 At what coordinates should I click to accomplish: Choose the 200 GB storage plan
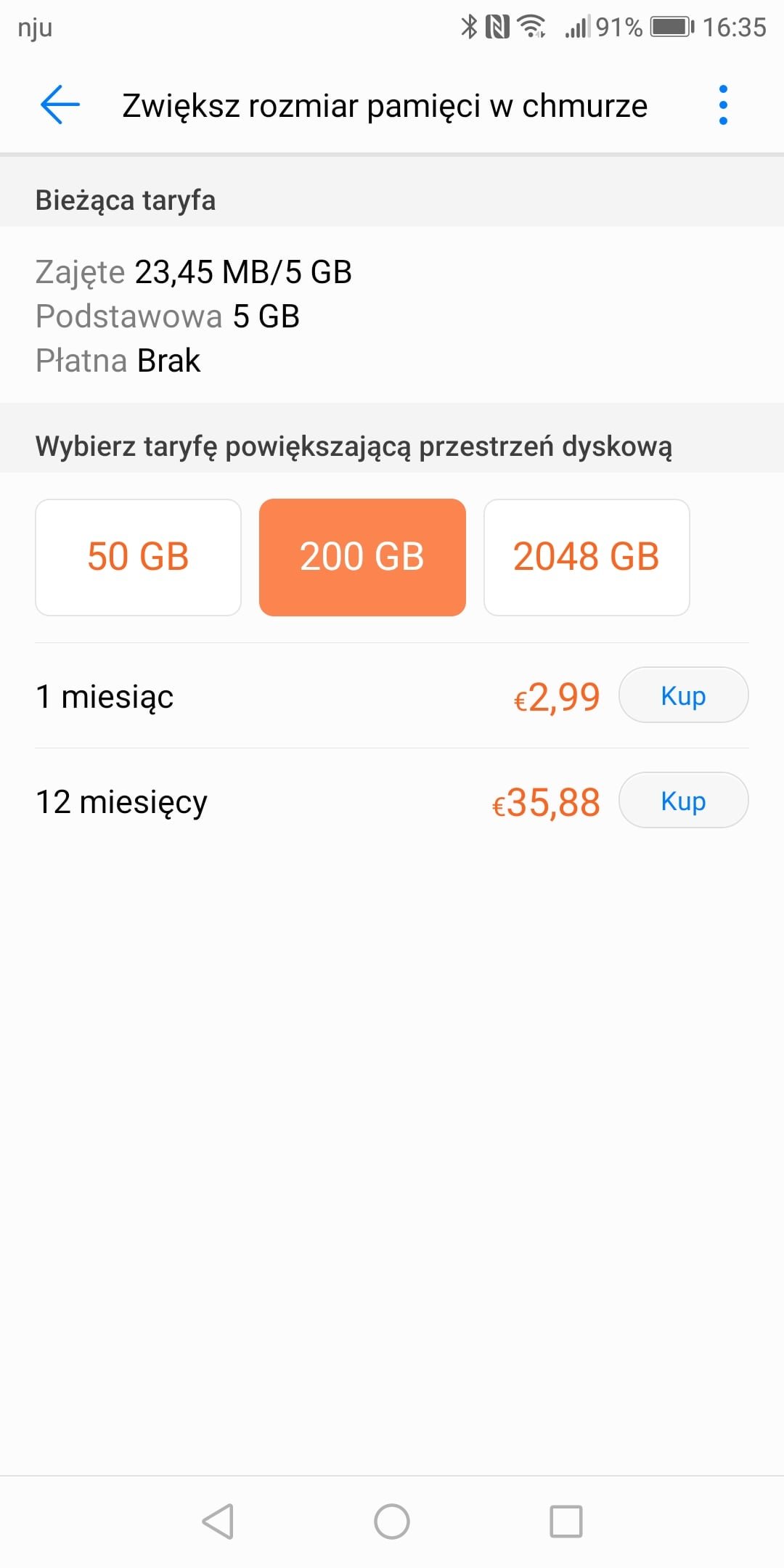pos(362,557)
